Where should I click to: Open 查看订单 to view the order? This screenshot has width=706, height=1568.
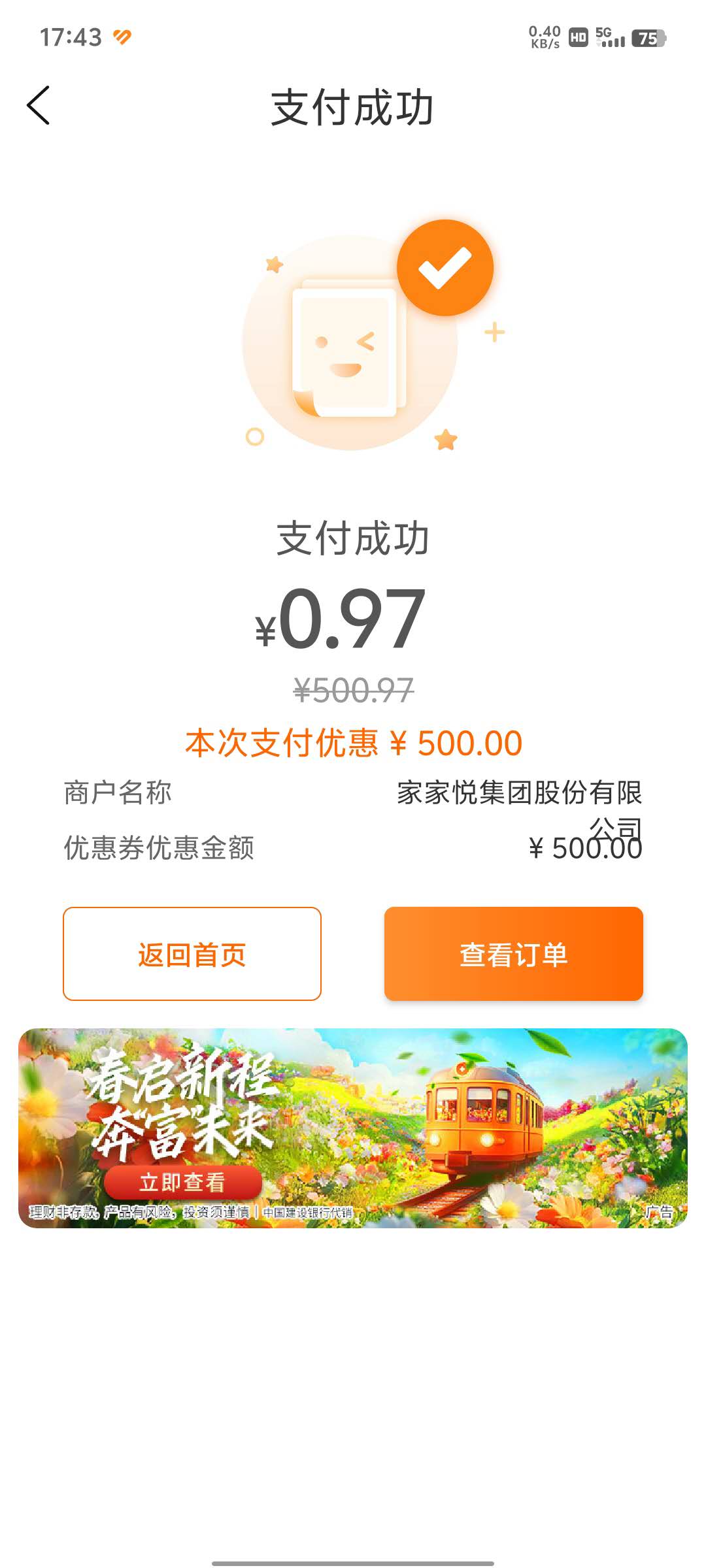point(513,954)
